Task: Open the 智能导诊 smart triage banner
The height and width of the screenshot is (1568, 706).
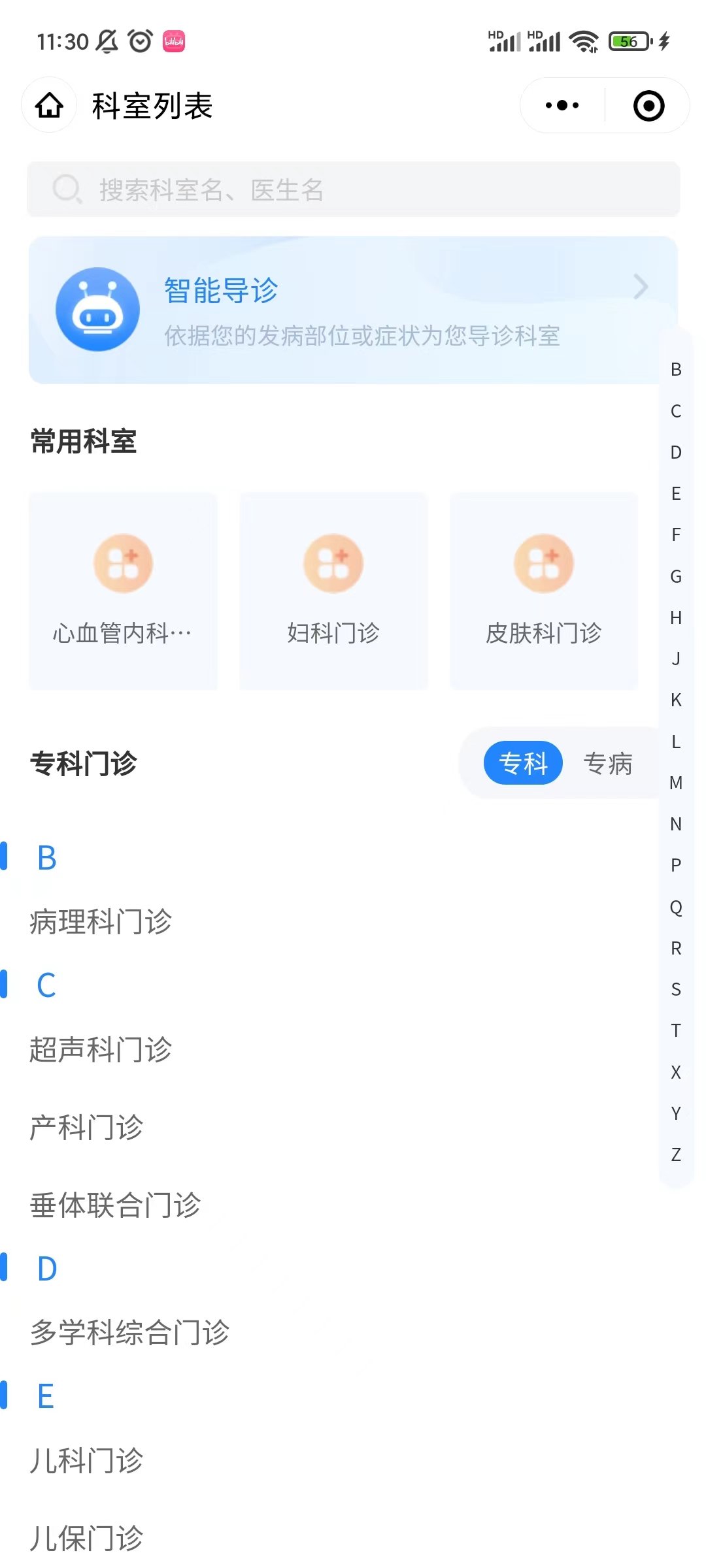Action: [353, 310]
